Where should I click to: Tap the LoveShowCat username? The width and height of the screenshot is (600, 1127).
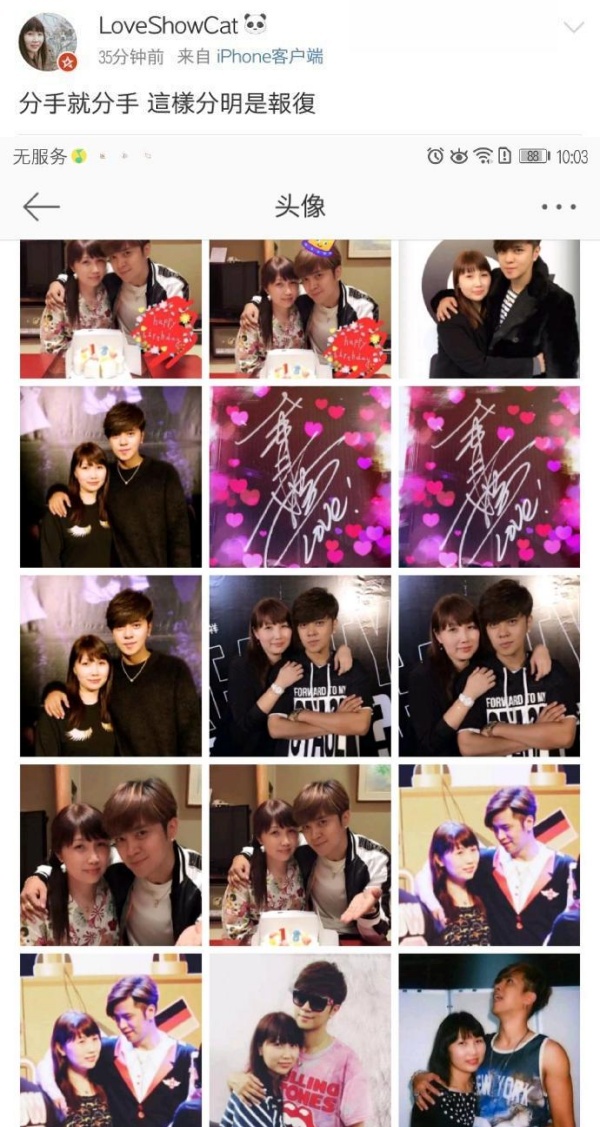click(x=168, y=26)
